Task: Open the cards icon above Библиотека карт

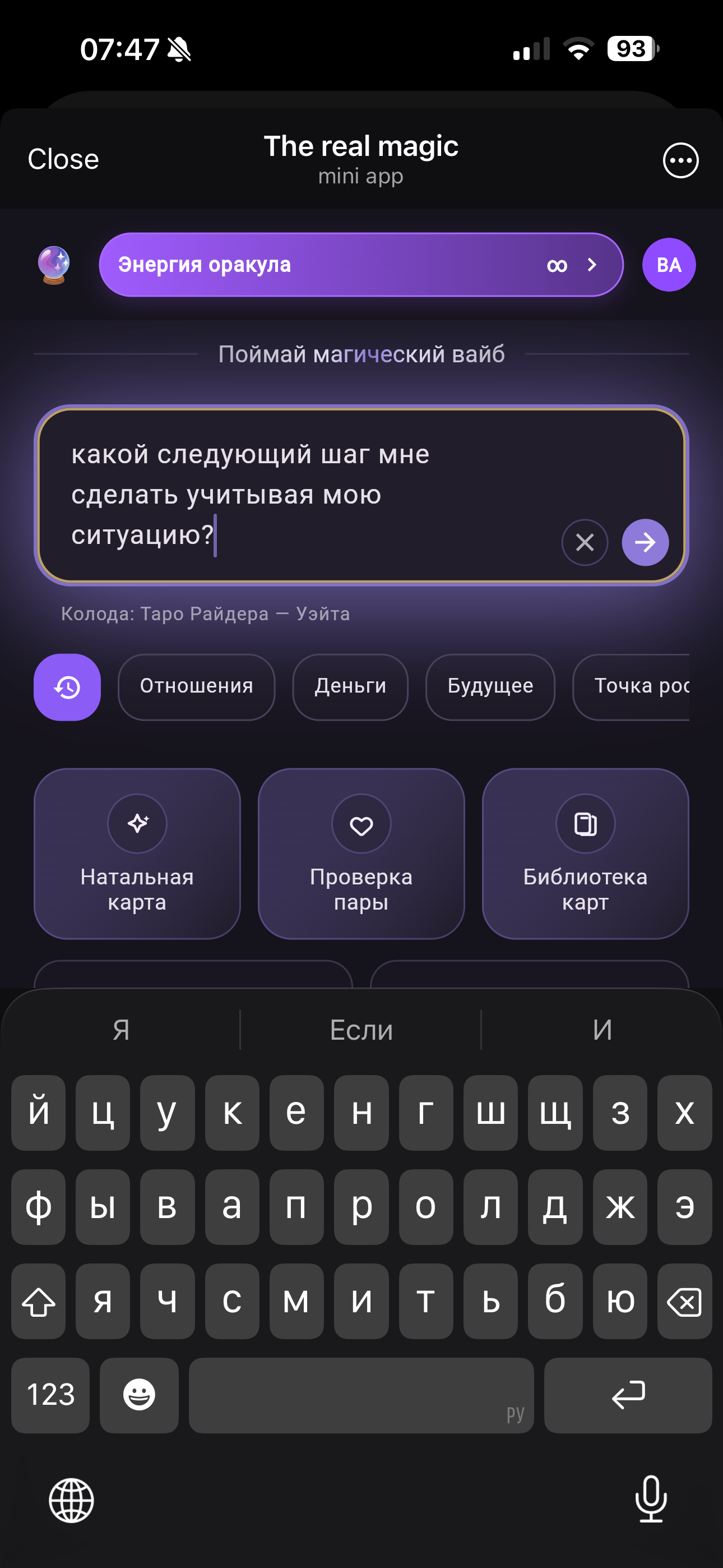Action: point(585,824)
